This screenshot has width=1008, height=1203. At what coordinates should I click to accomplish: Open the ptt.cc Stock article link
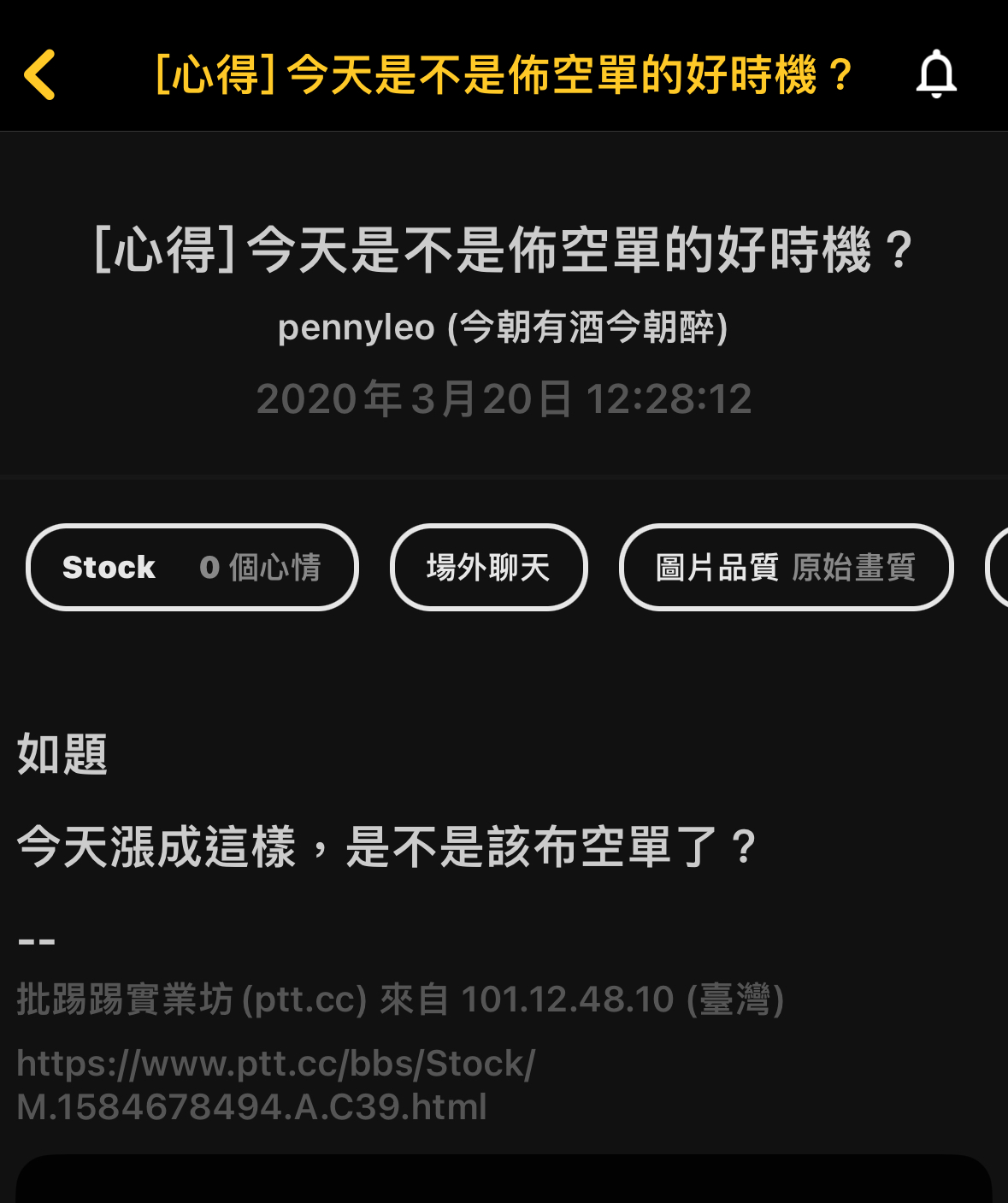(275, 1085)
